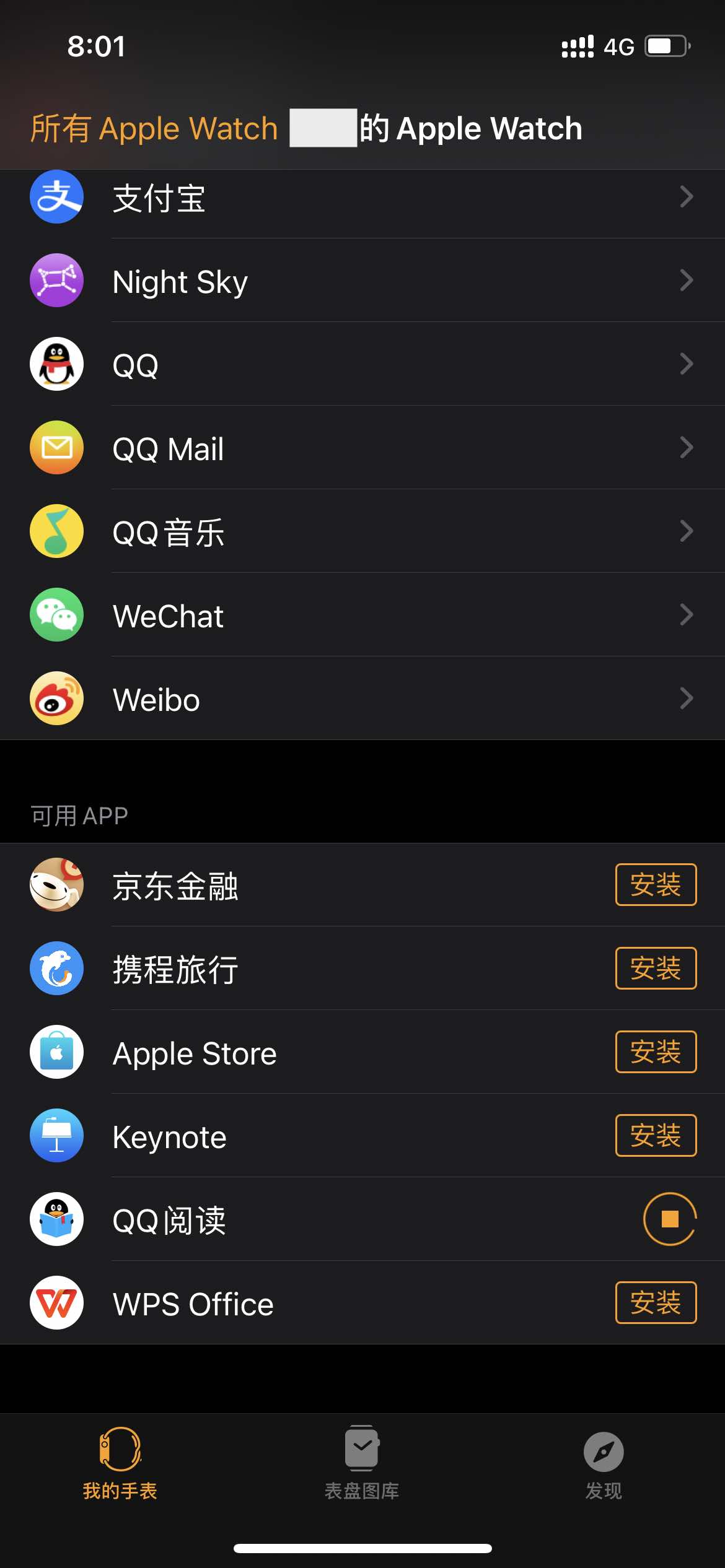Open QQ音乐 settings row
The image size is (725, 1568).
click(x=362, y=532)
